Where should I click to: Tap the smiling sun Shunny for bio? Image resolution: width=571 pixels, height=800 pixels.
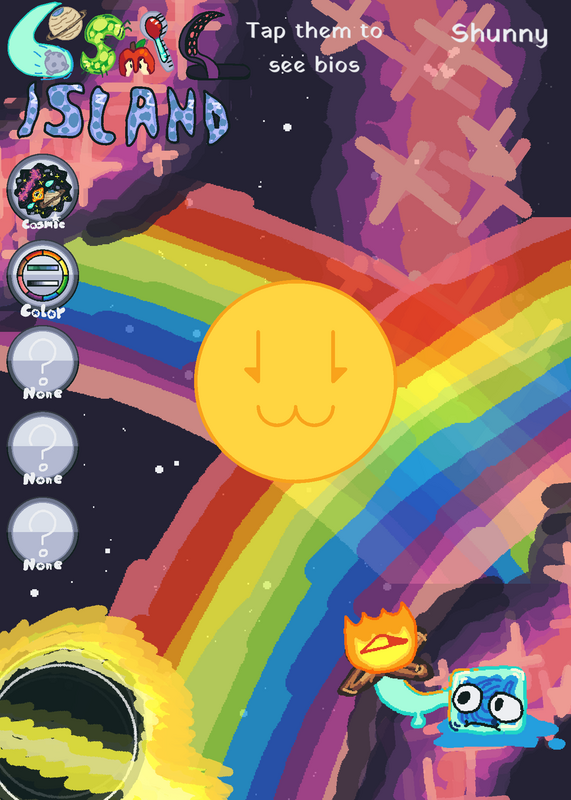(295, 381)
